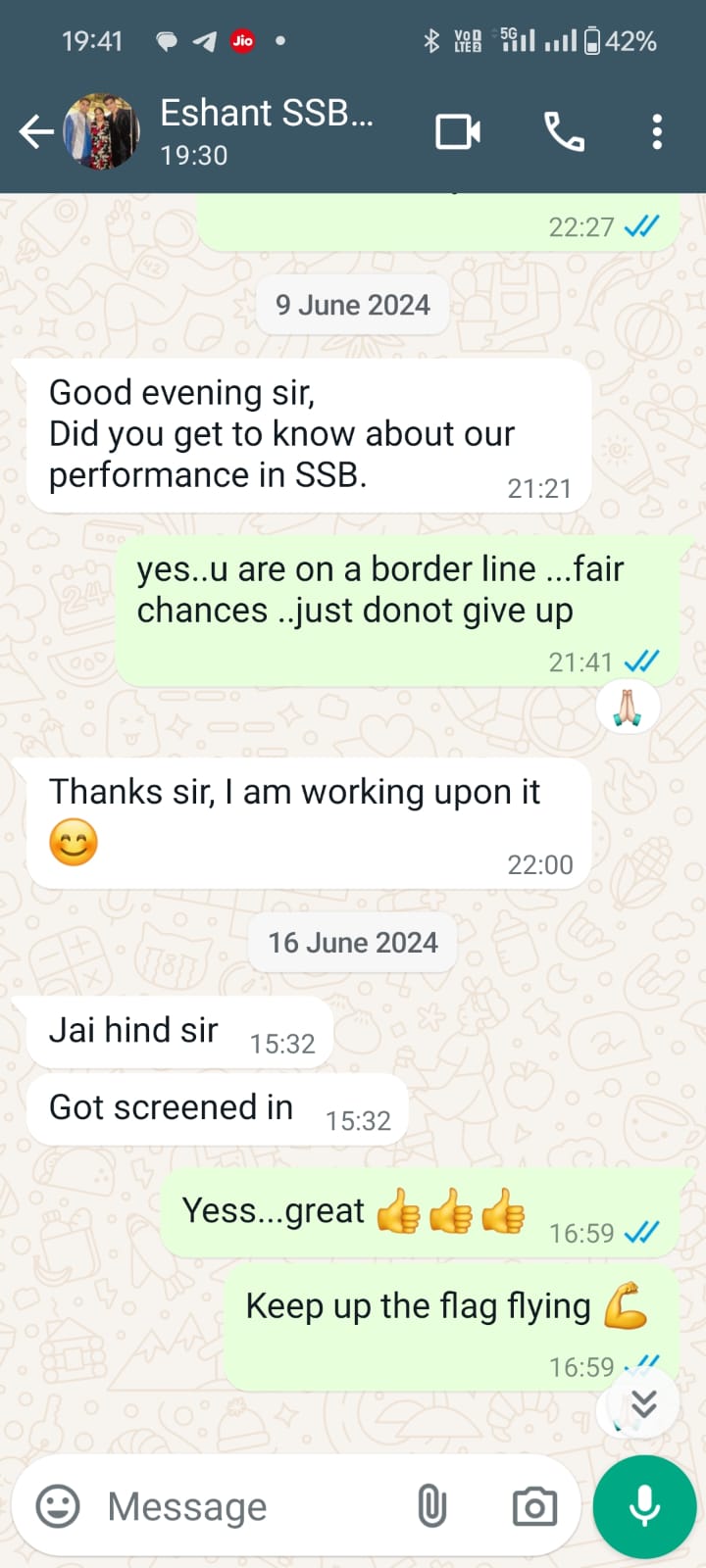
Task: Open the emoji picker
Action: tap(58, 1505)
